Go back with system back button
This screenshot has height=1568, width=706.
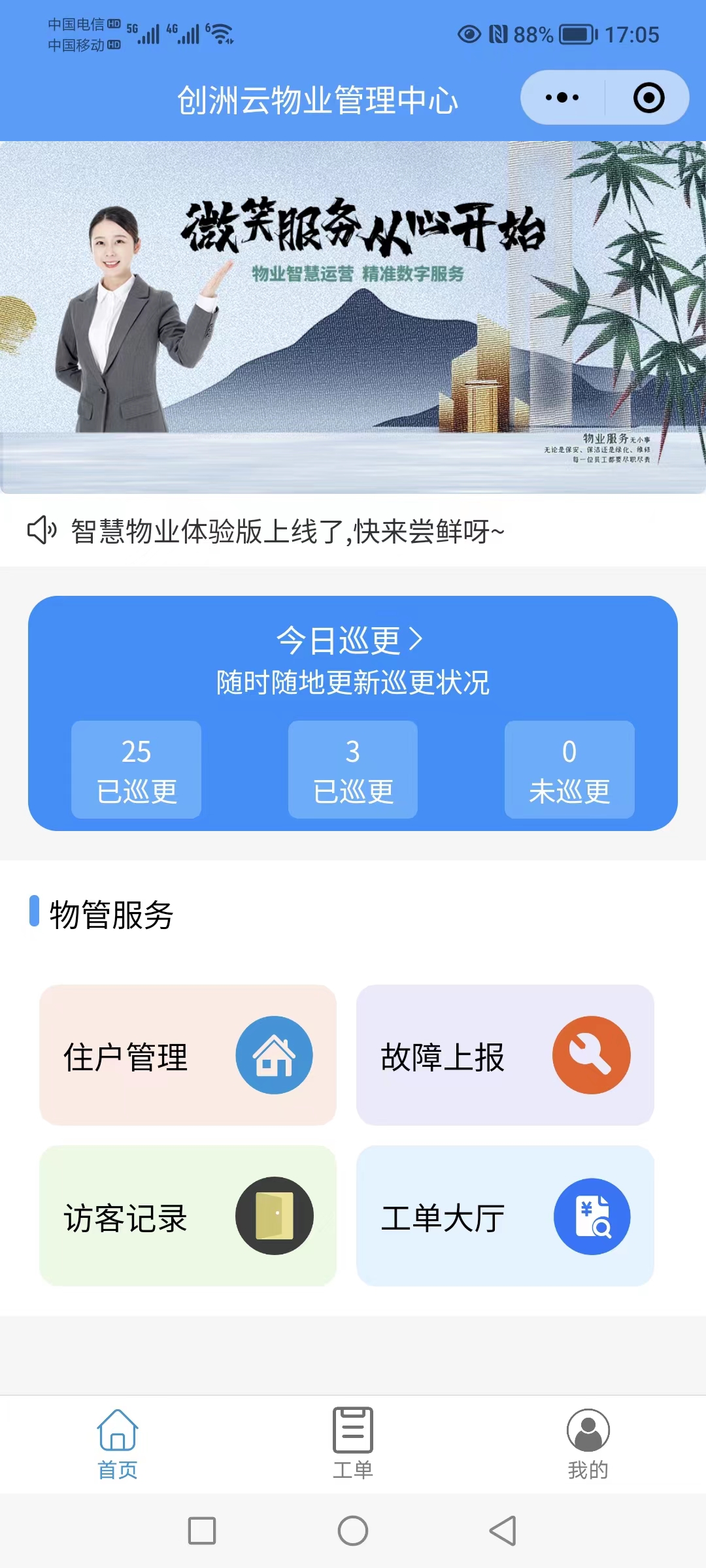click(503, 1531)
